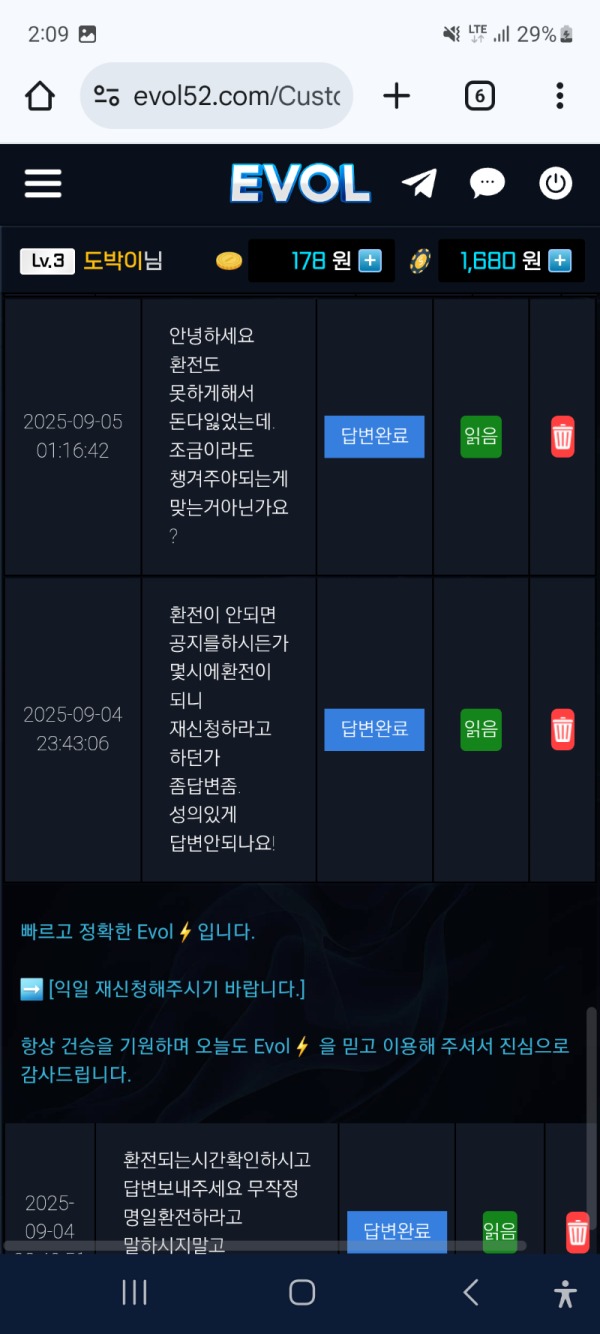Image resolution: width=600 pixels, height=1334 pixels.
Task: Open a new browser tab
Action: pos(396,96)
